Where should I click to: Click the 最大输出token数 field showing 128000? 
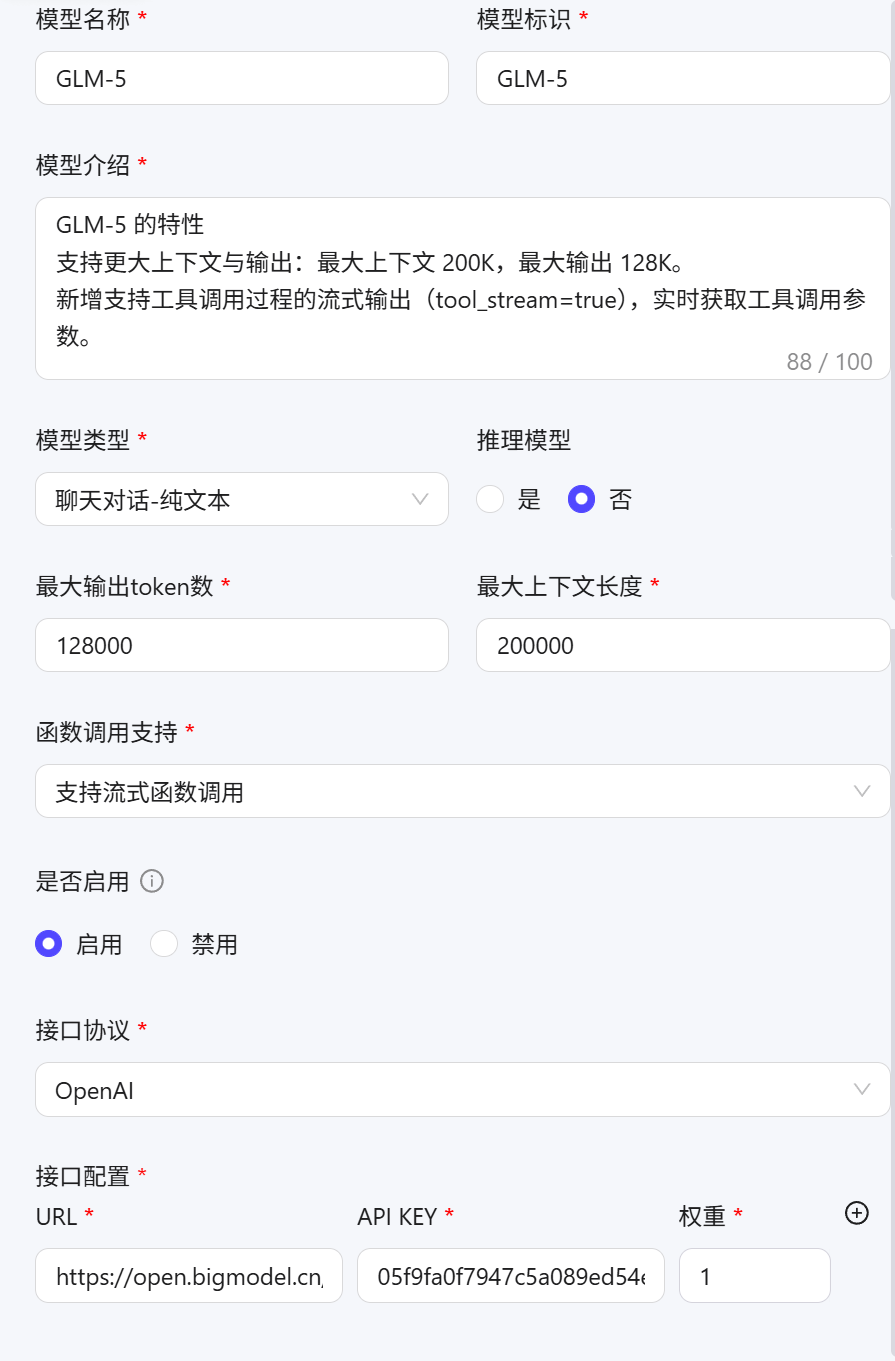(242, 645)
